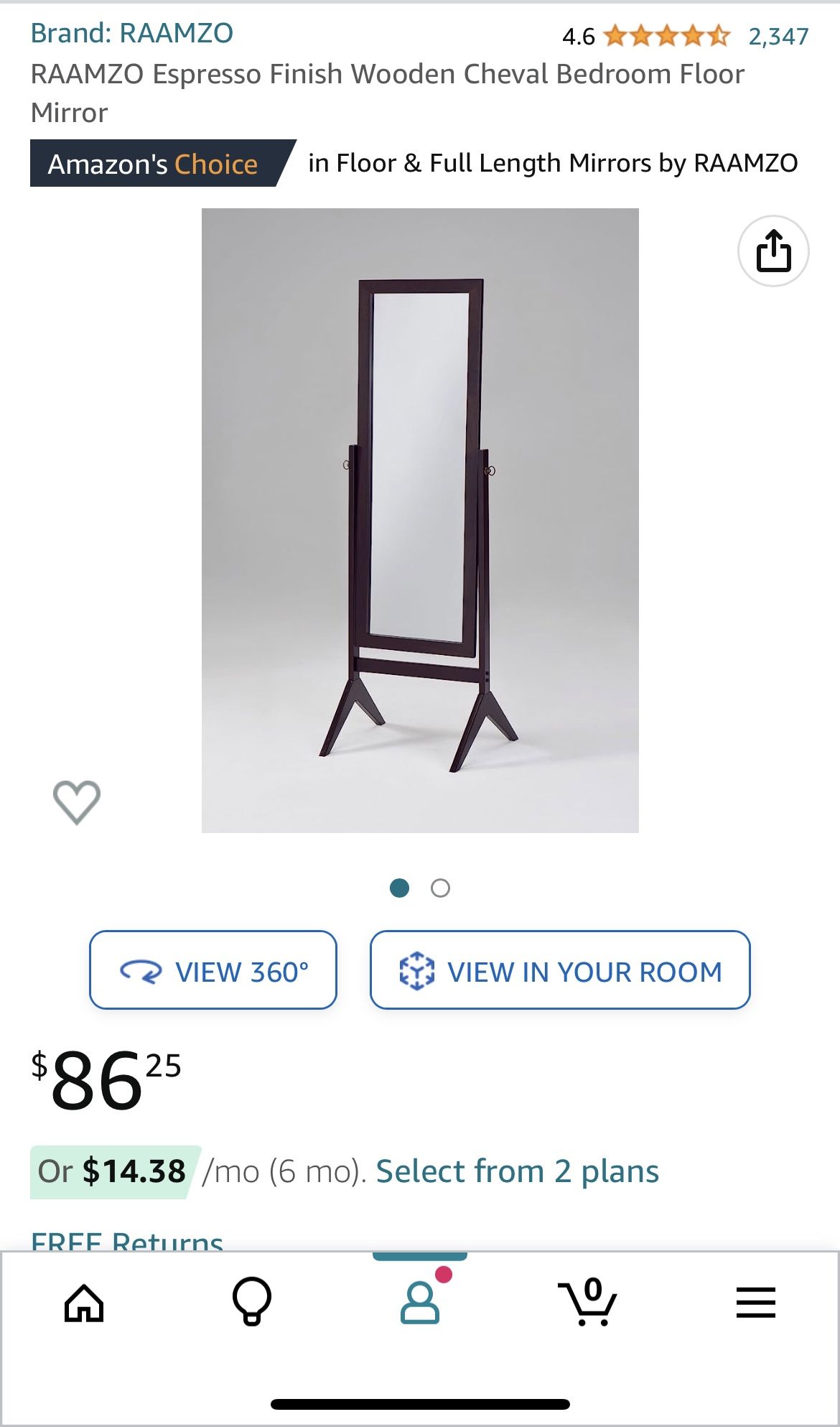Open the Brand: RAAMZO store link
The width and height of the screenshot is (840, 1427).
click(x=131, y=33)
